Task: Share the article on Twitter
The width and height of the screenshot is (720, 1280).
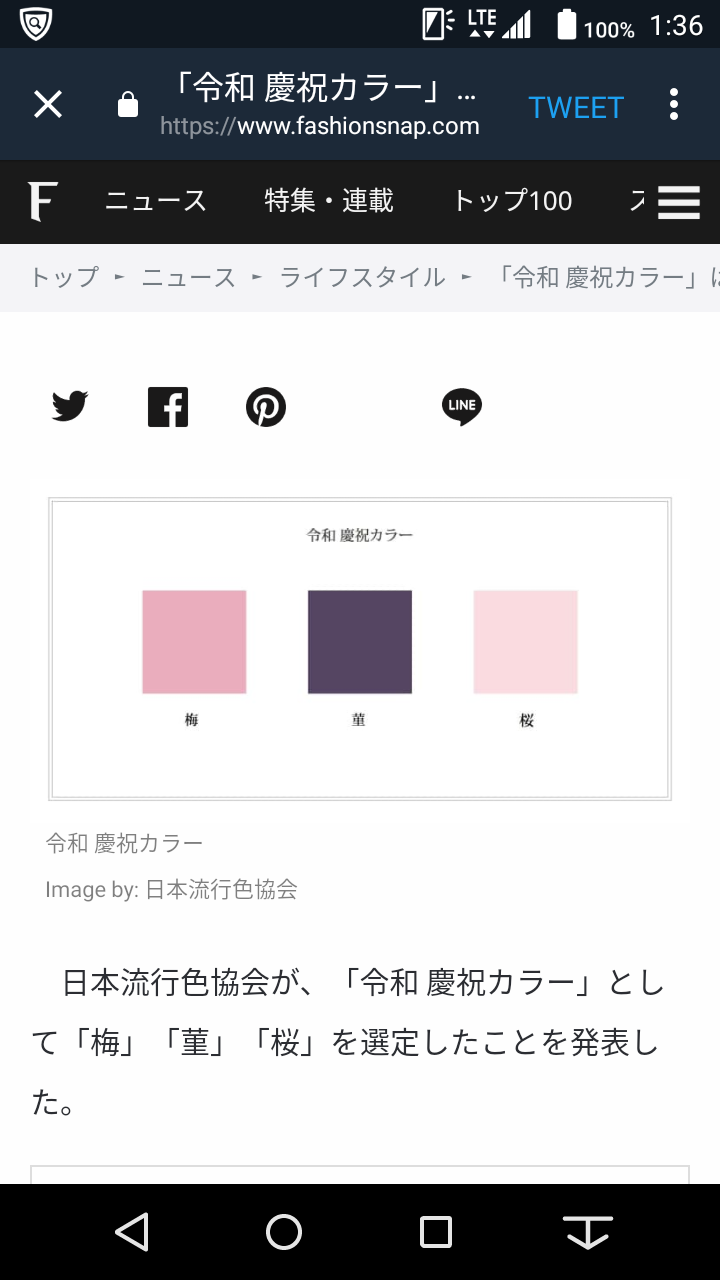Action: click(x=70, y=407)
